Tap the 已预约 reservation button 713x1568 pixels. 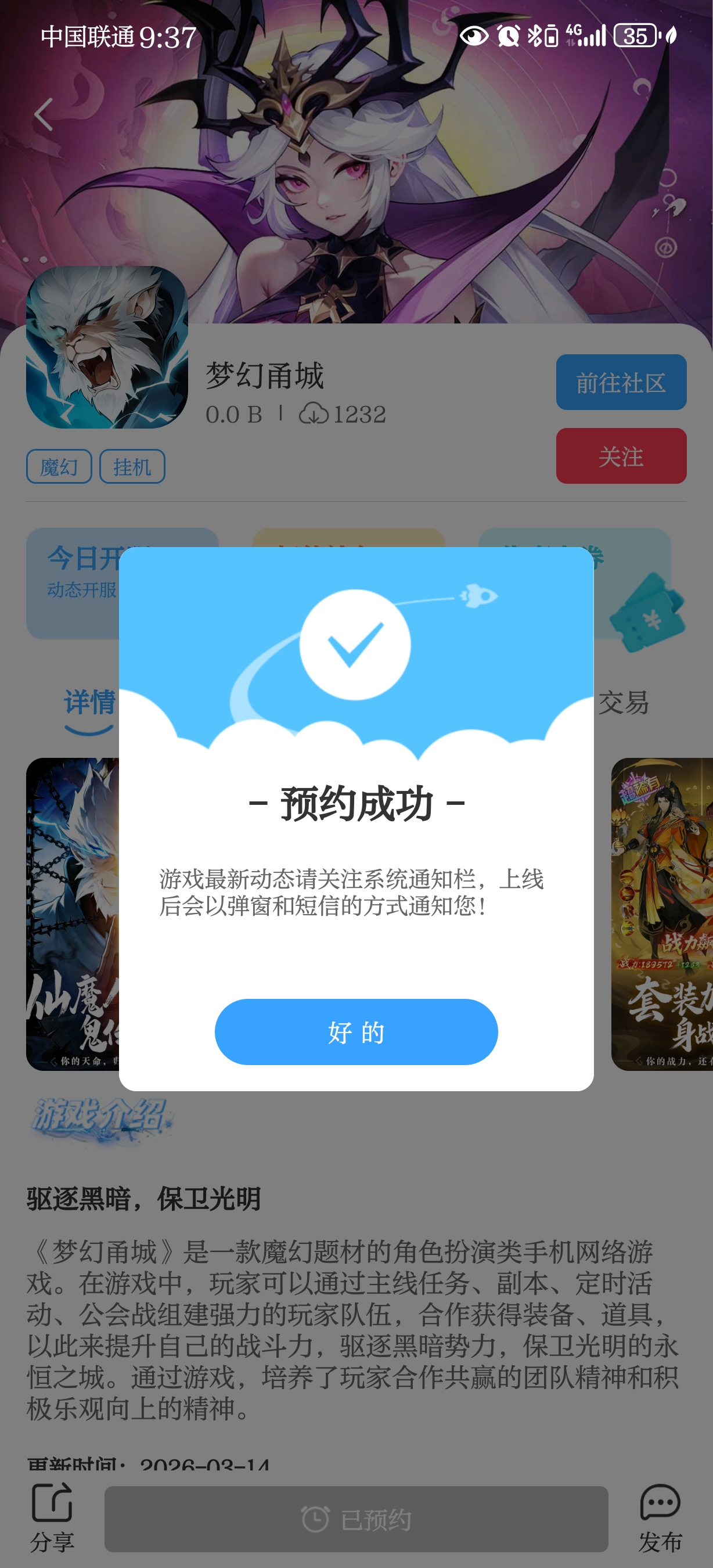pos(356,1519)
